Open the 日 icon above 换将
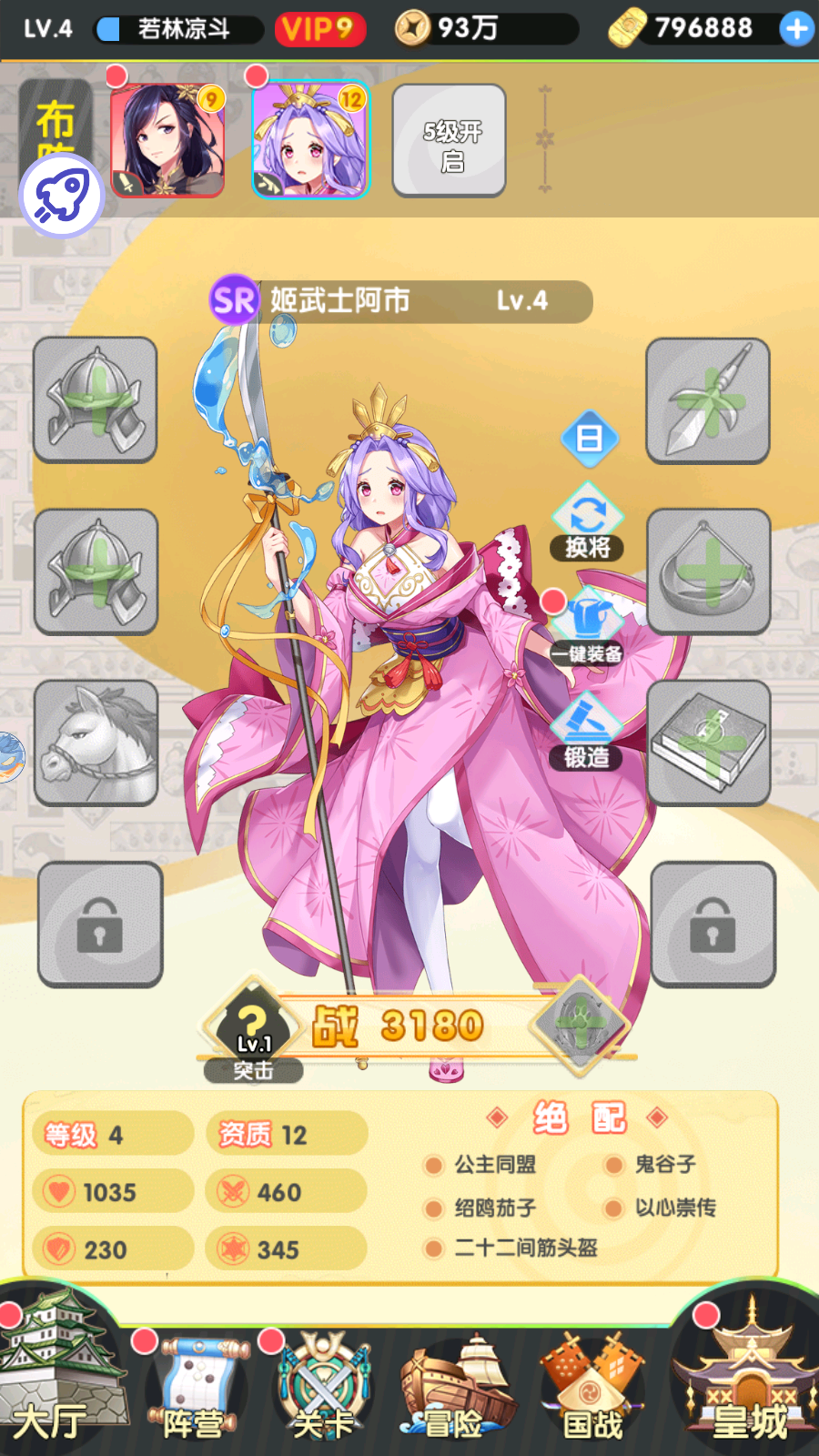 (589, 439)
